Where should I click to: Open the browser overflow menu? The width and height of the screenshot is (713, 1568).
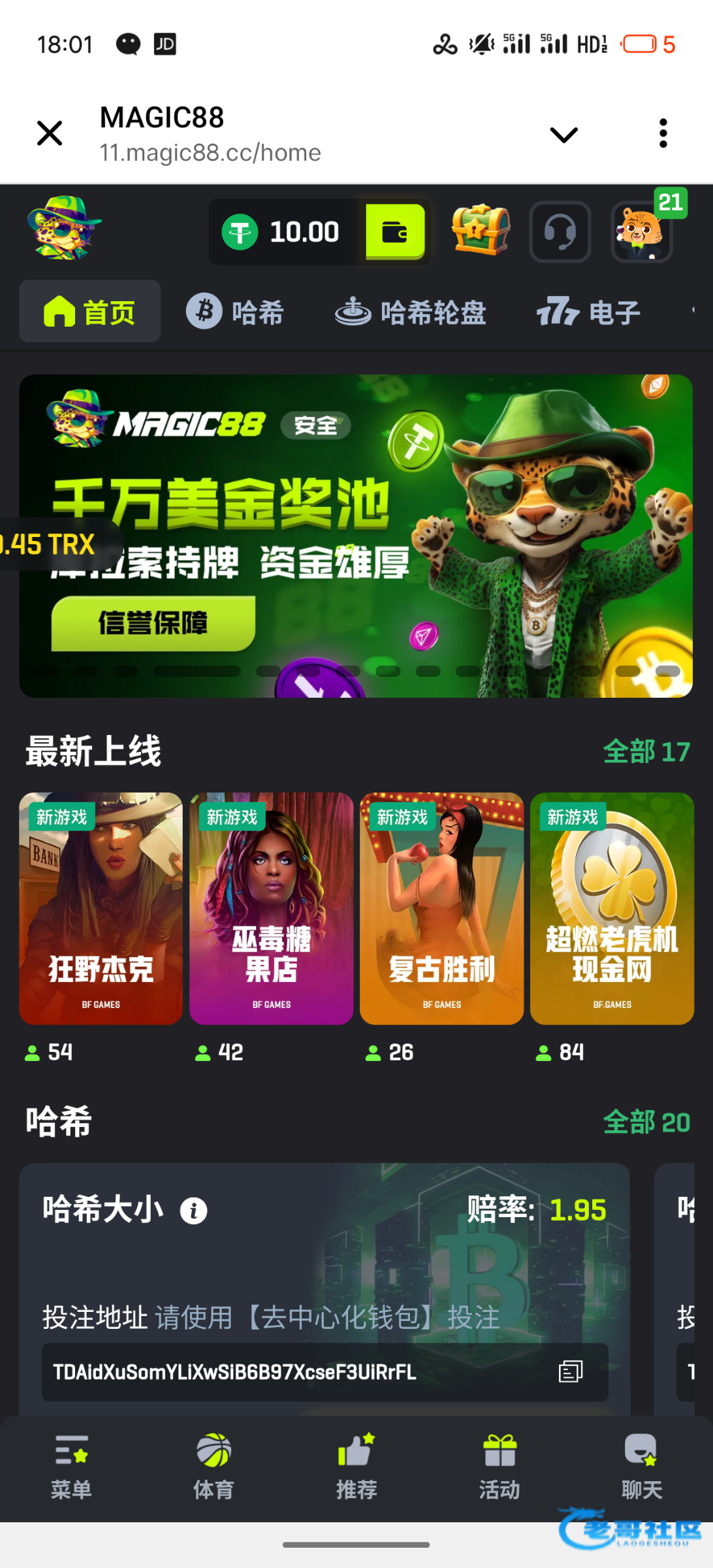coord(663,133)
